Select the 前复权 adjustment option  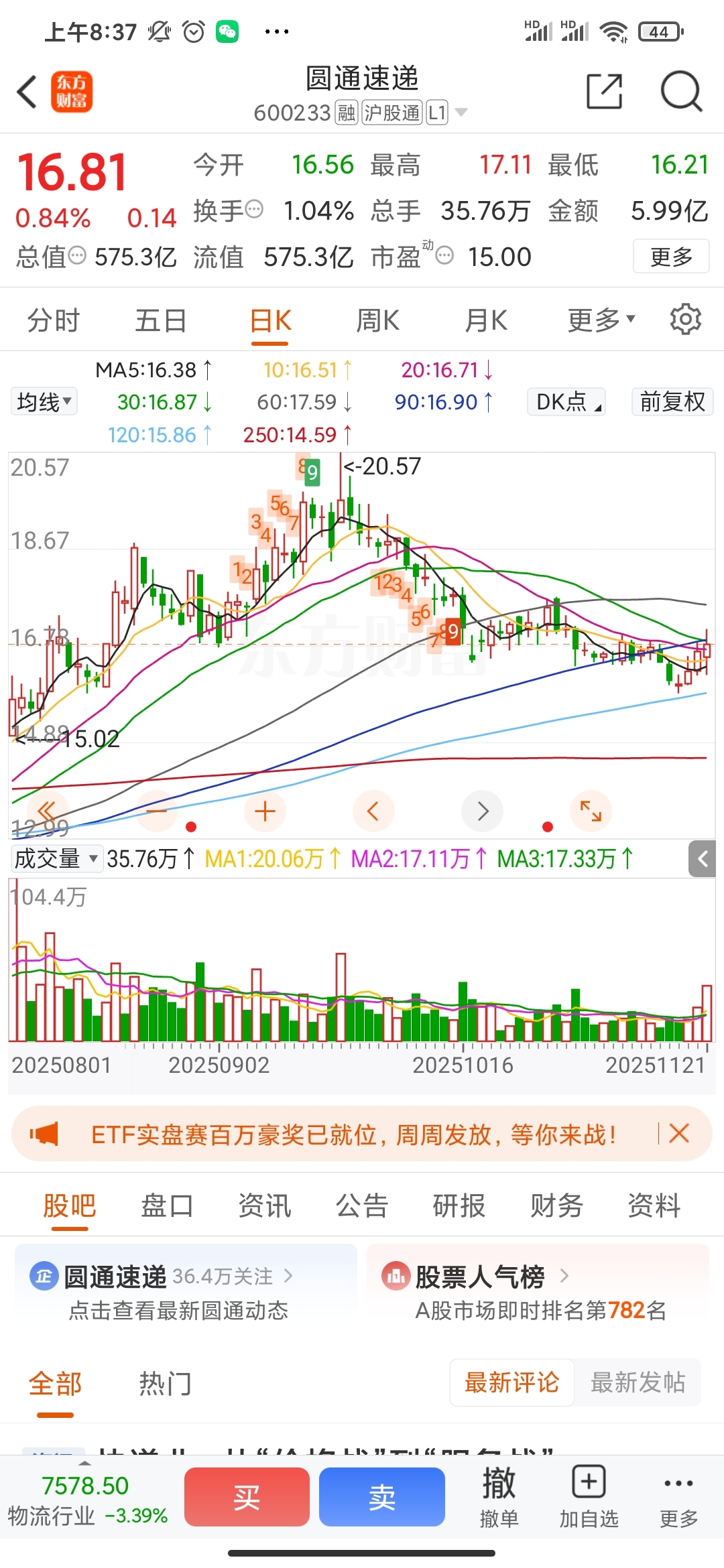click(672, 402)
